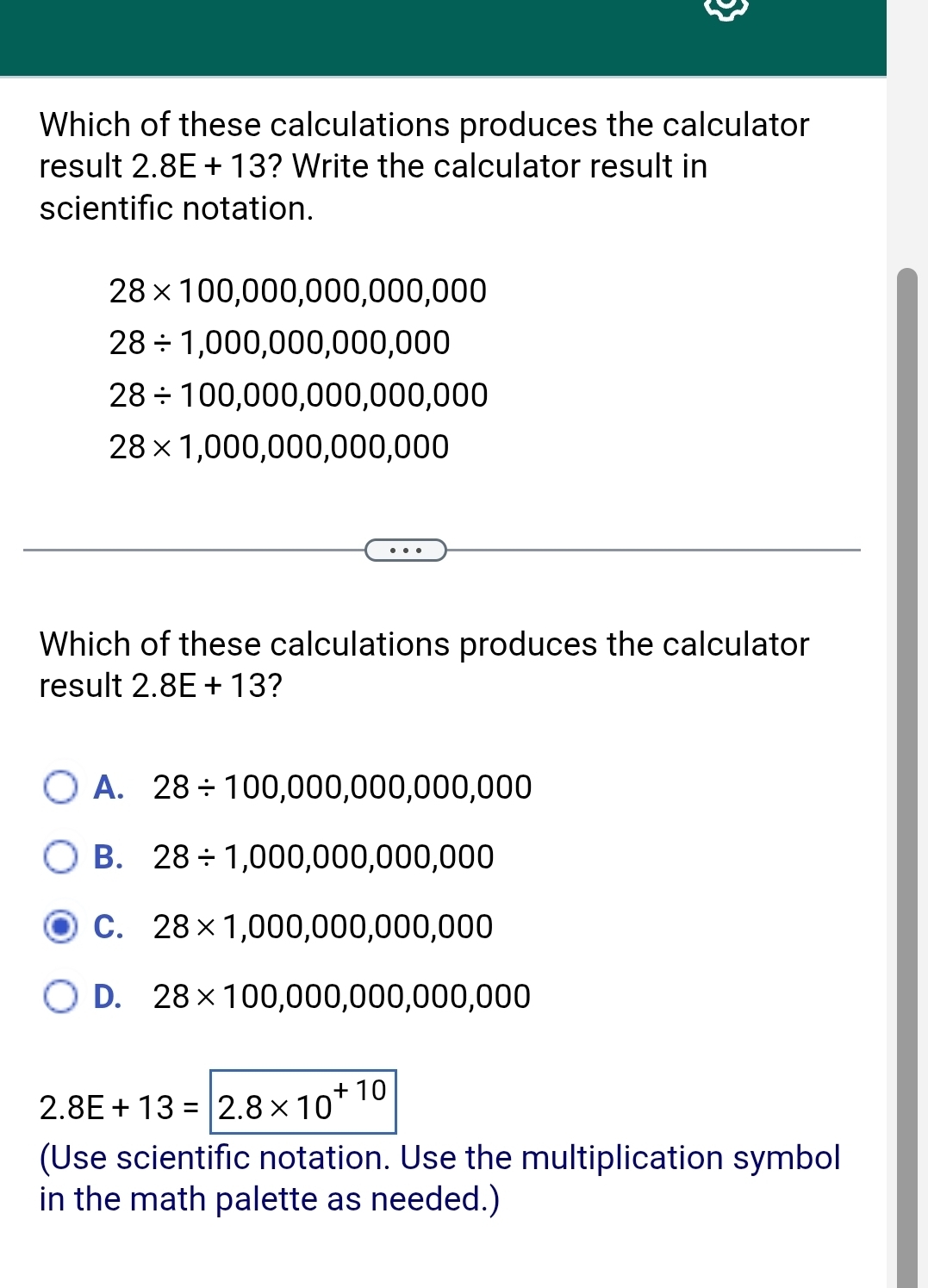Click the question prompt text at the top
Screen dimensions: 928x1288
[423, 165]
